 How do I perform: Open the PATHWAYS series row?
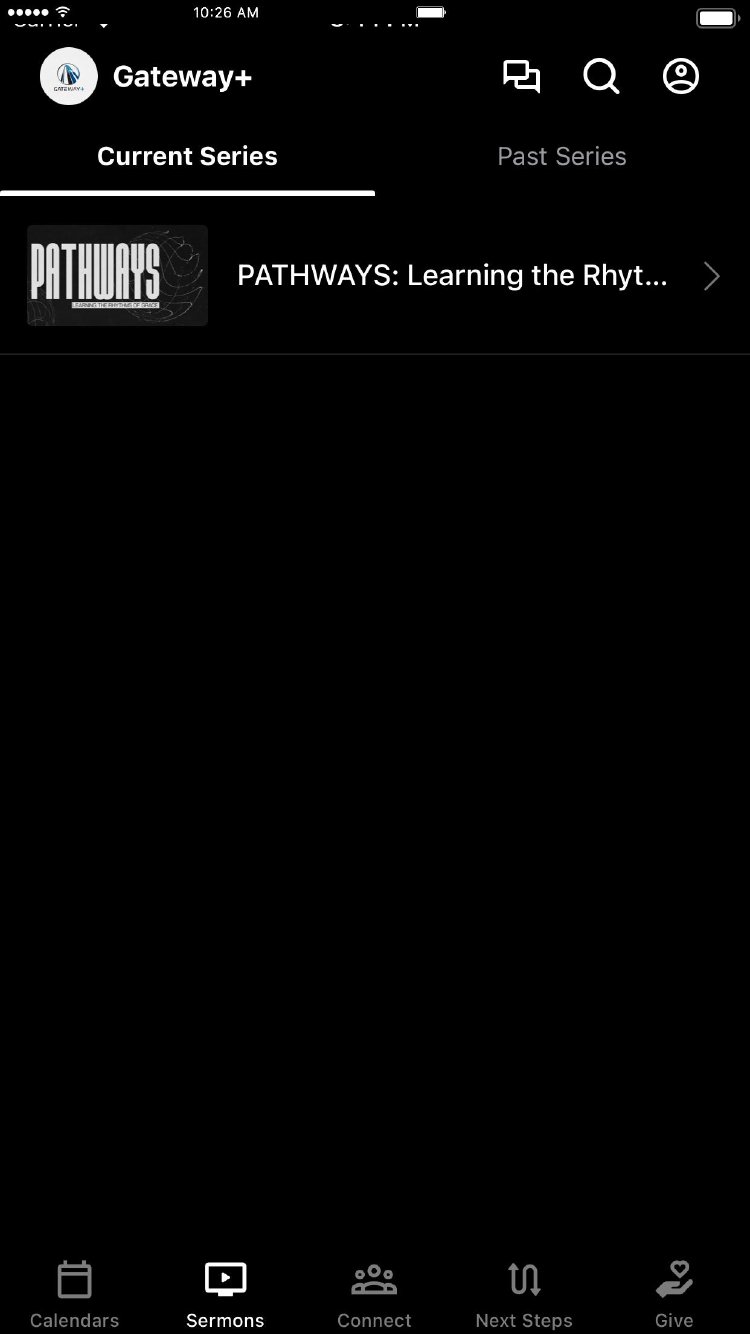click(375, 276)
